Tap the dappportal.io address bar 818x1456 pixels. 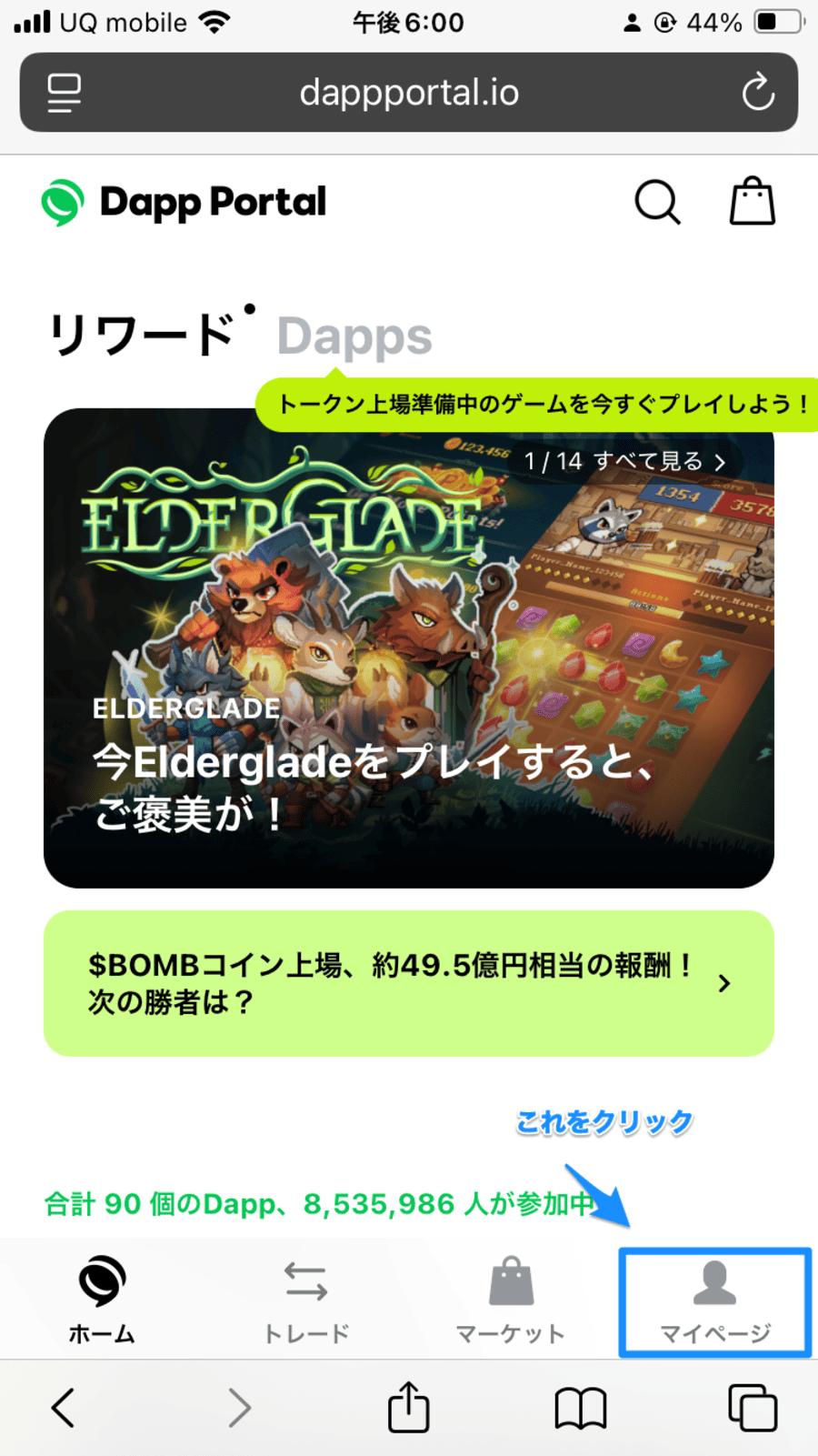[x=408, y=92]
